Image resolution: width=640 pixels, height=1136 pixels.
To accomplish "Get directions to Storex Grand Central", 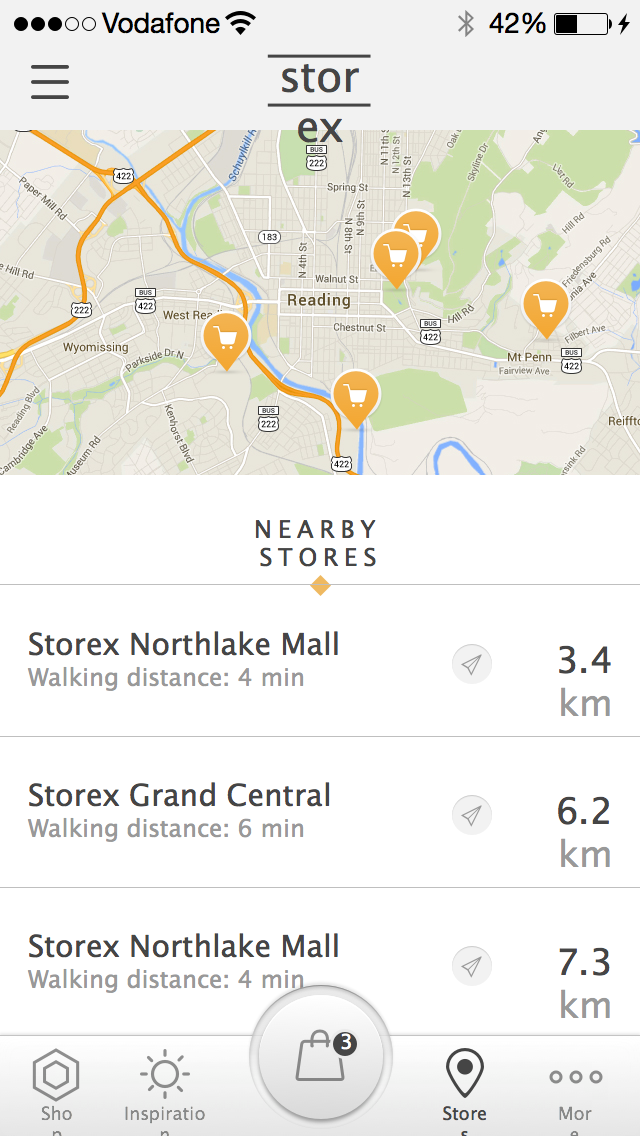I will click(x=472, y=815).
